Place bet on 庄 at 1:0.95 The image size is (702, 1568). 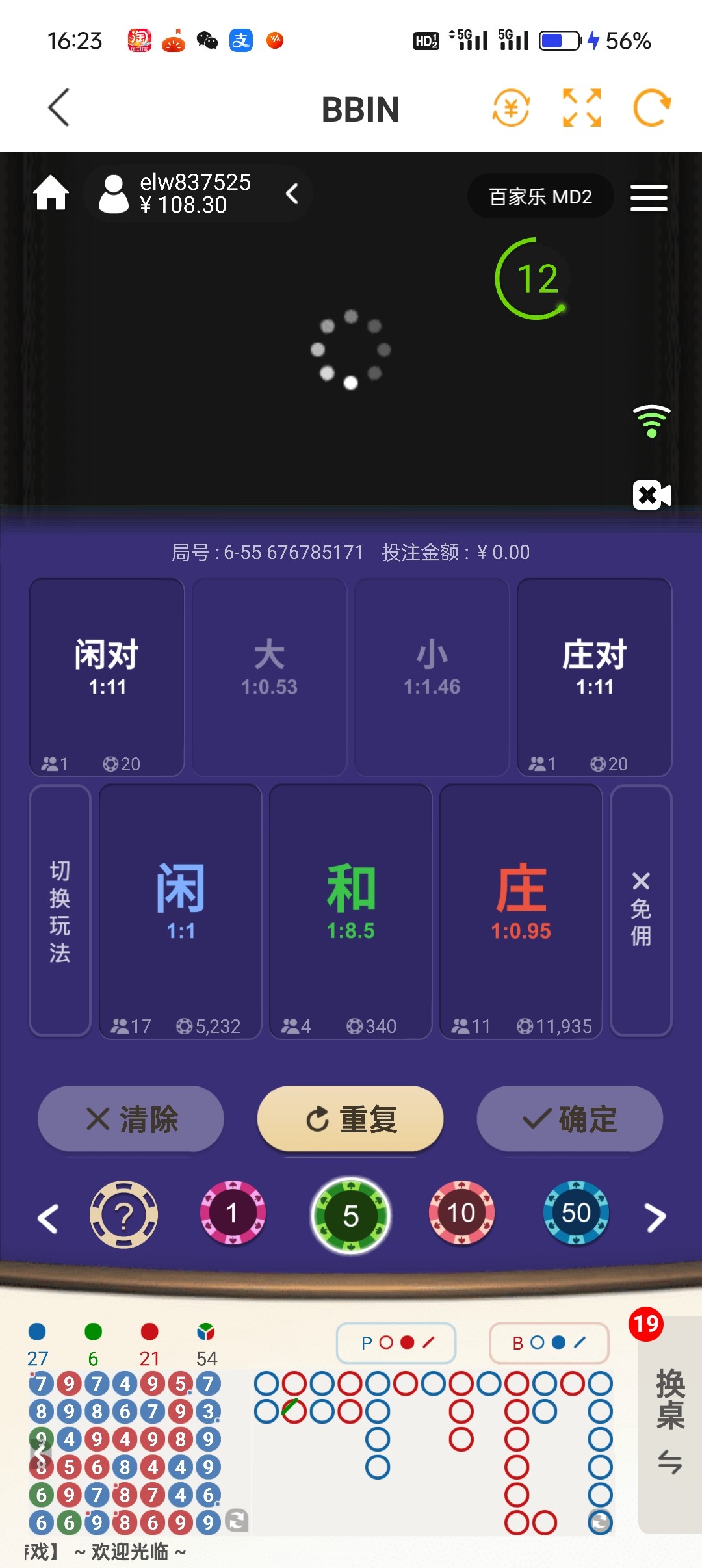(x=521, y=910)
